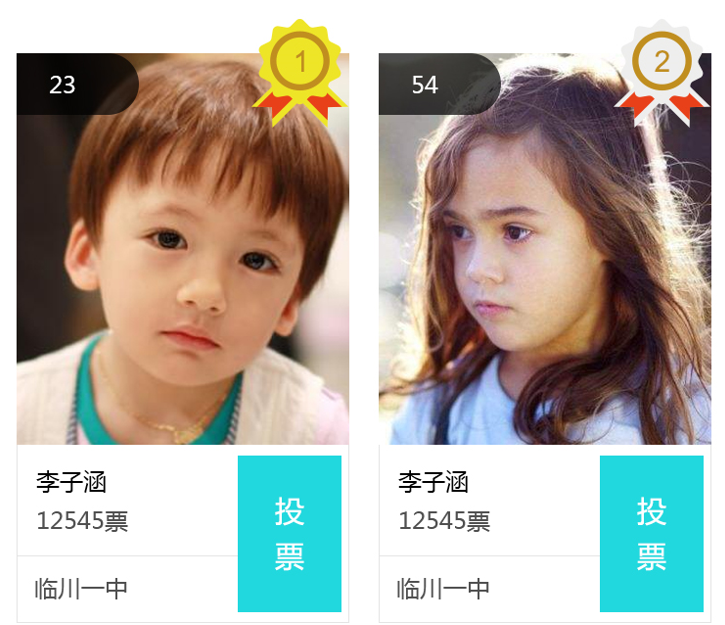Image resolution: width=725 pixels, height=625 pixels.
Task: Vote for contestant number 23
Action: click(289, 533)
